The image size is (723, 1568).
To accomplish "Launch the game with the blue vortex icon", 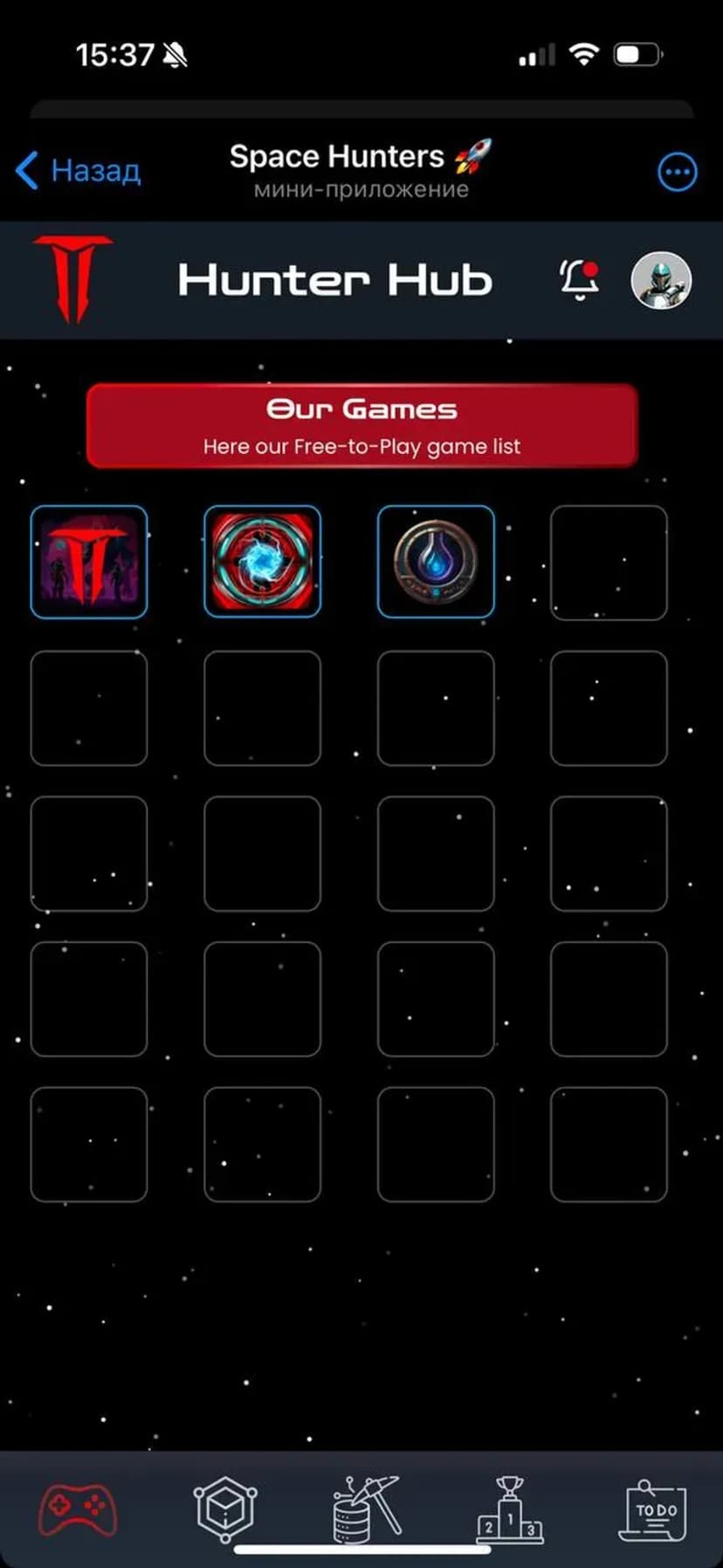I will click(x=262, y=562).
